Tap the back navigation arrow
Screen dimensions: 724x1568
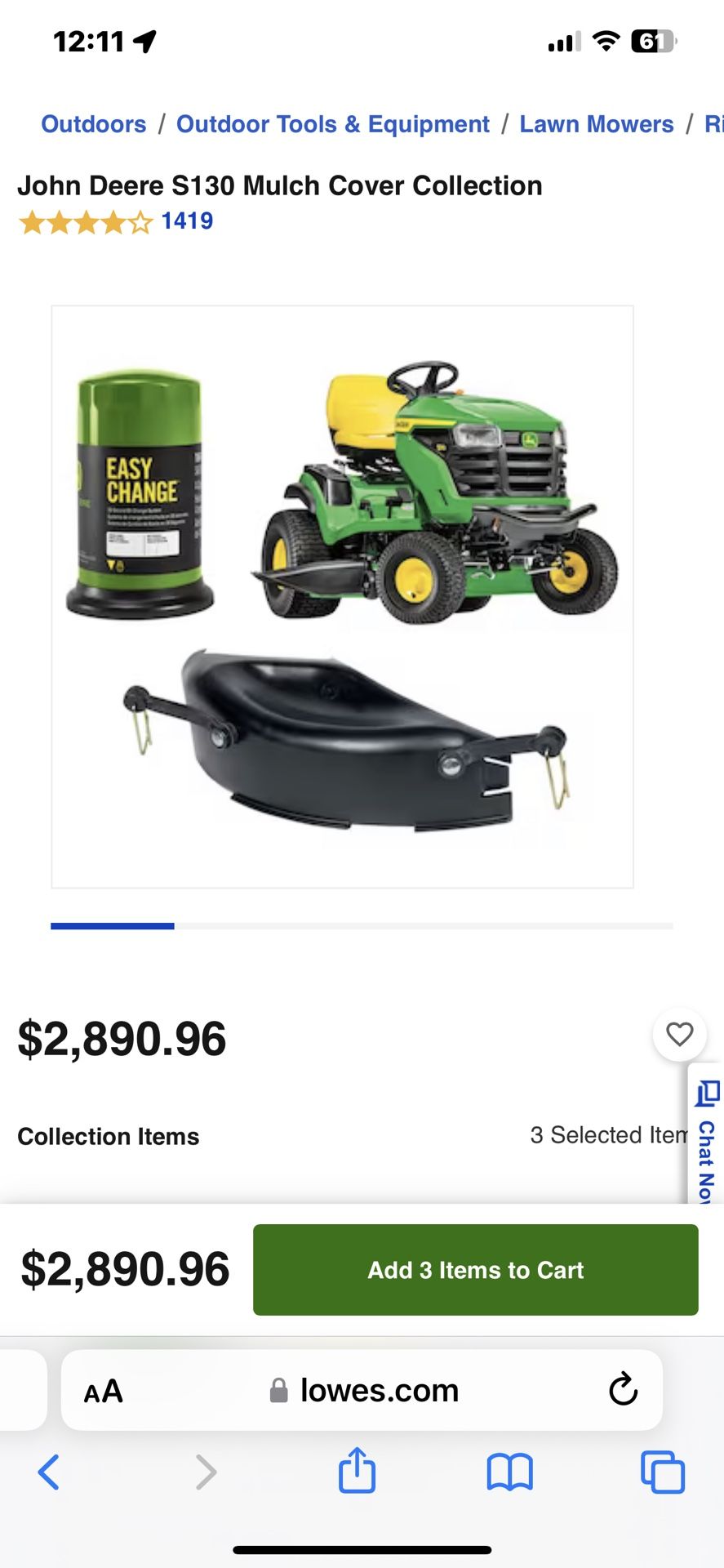point(49,1472)
